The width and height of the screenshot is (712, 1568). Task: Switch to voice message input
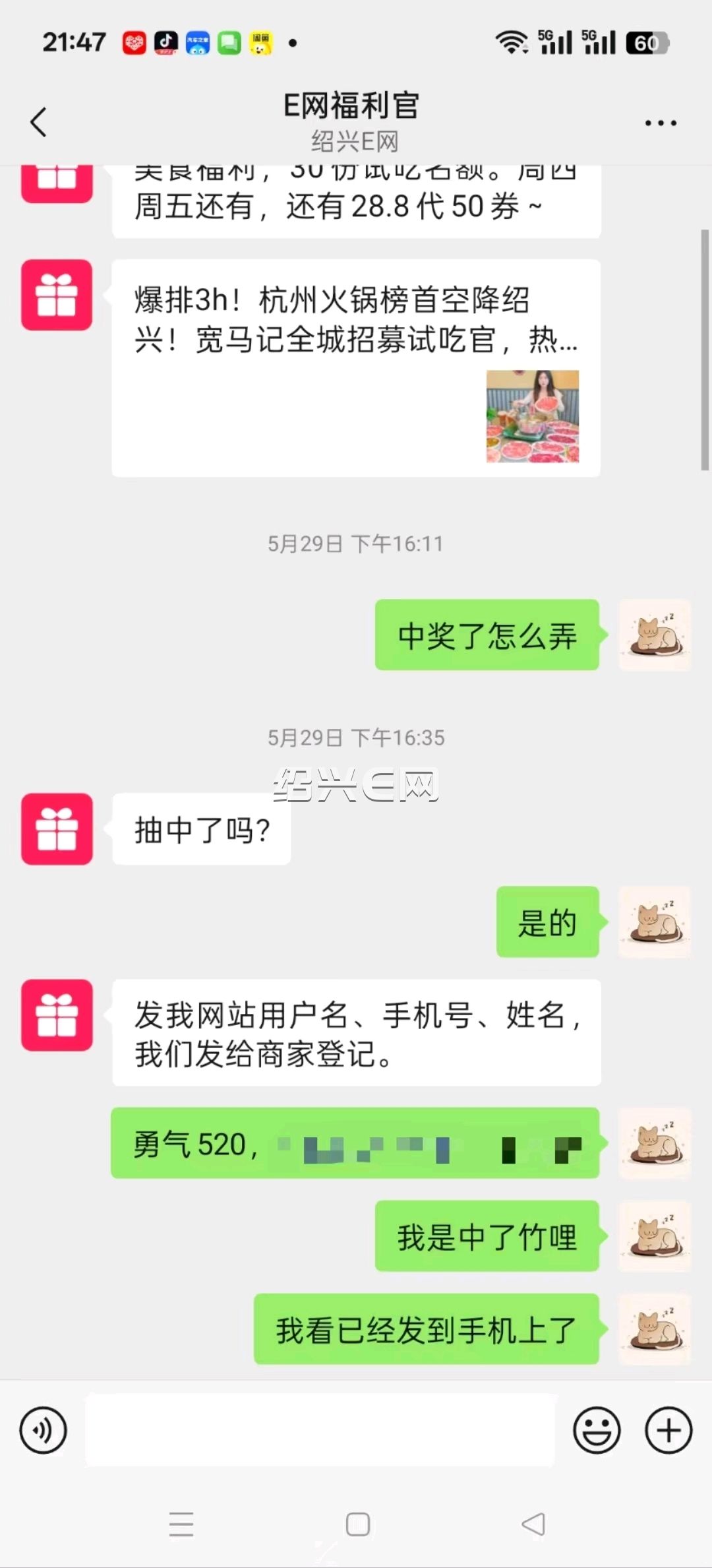[x=44, y=1430]
